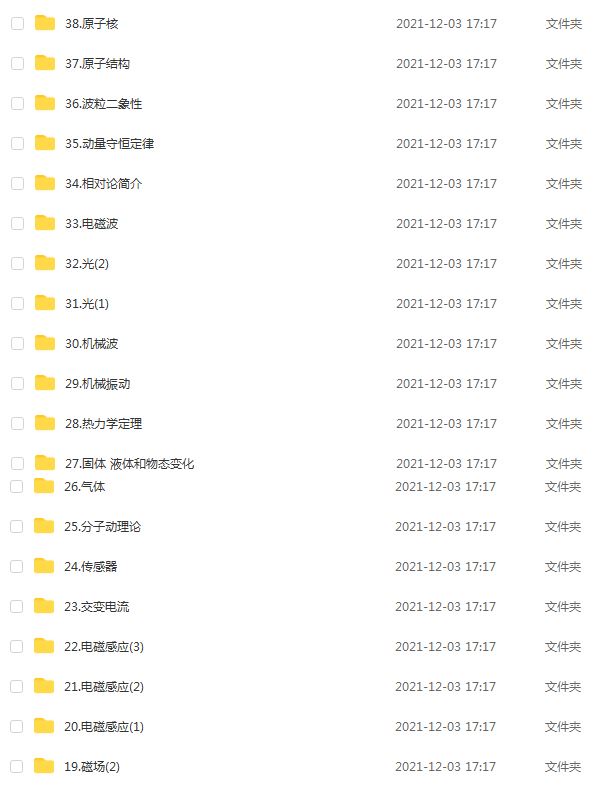Open the 27.固体 液体和物态变化 folder
Viewport: 613px width, 789px height.
click(129, 464)
